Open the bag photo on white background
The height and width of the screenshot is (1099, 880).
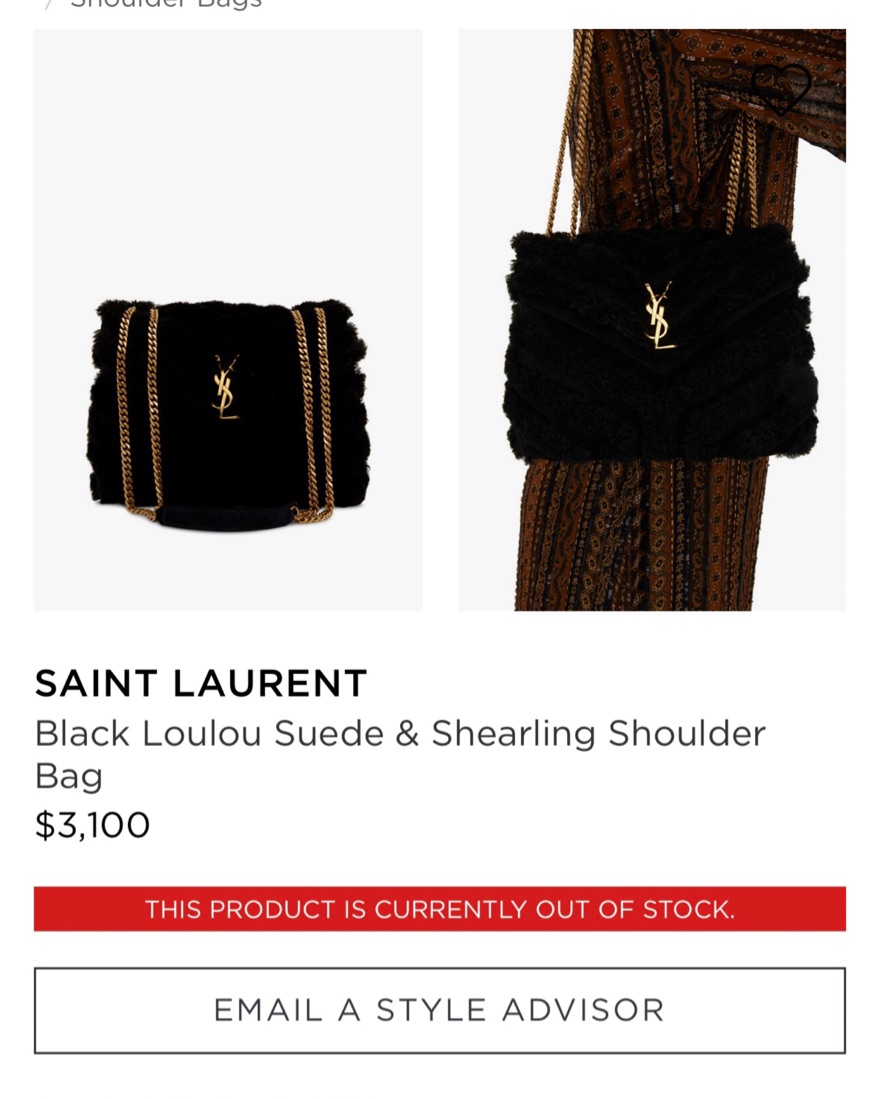point(228,320)
